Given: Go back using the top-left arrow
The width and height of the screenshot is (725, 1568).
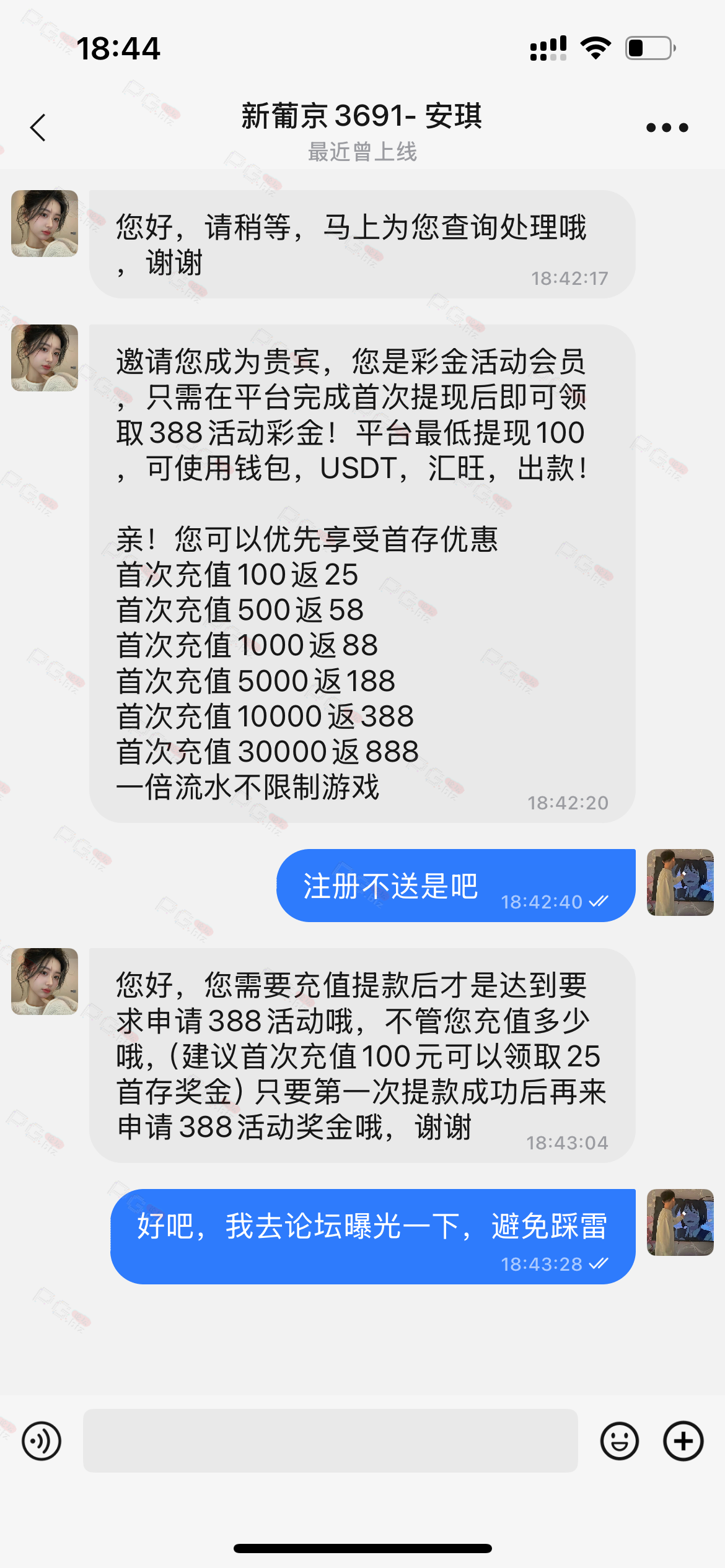Looking at the screenshot, I should tap(38, 128).
